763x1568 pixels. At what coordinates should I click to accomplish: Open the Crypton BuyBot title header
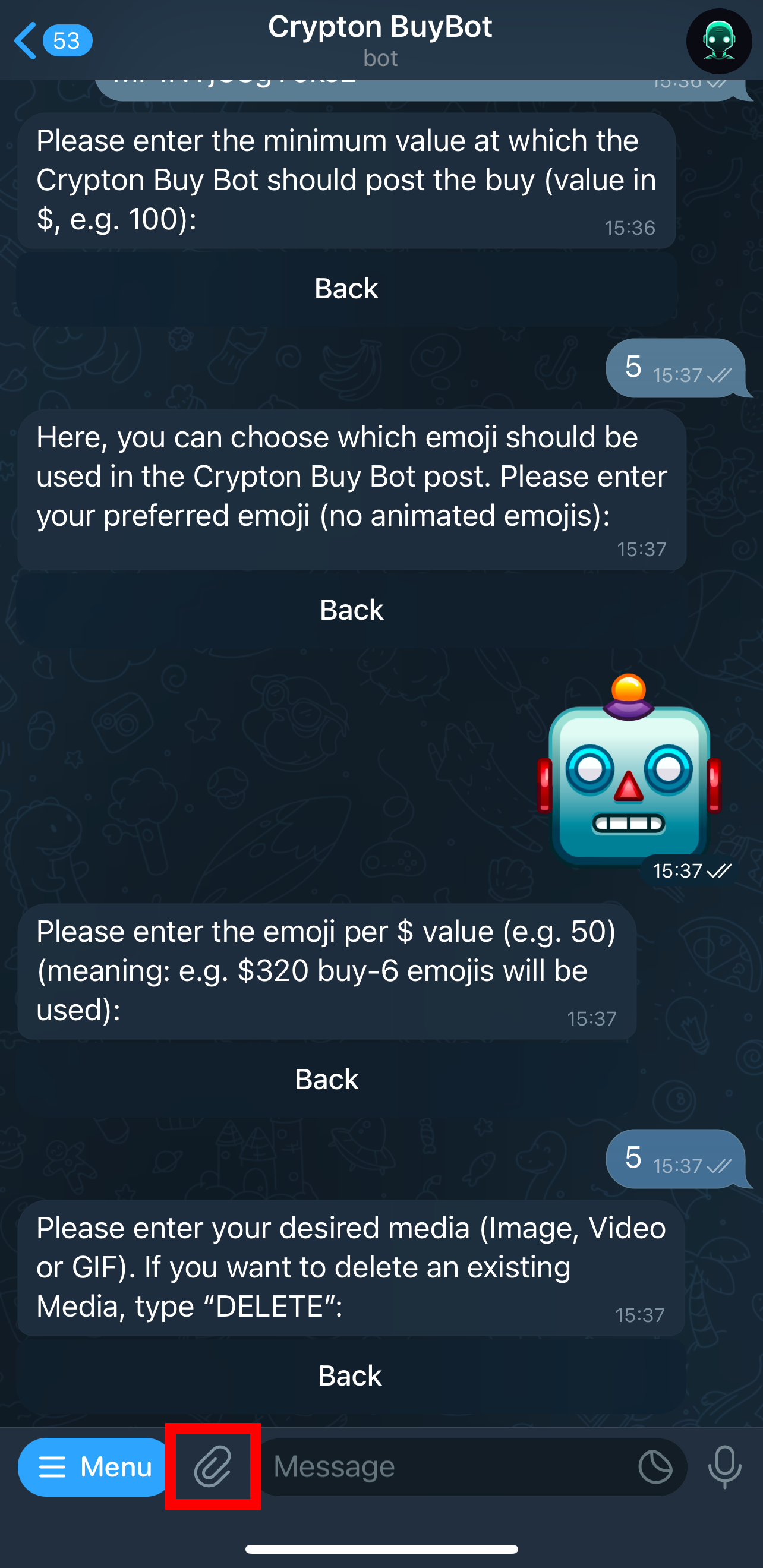(x=380, y=41)
